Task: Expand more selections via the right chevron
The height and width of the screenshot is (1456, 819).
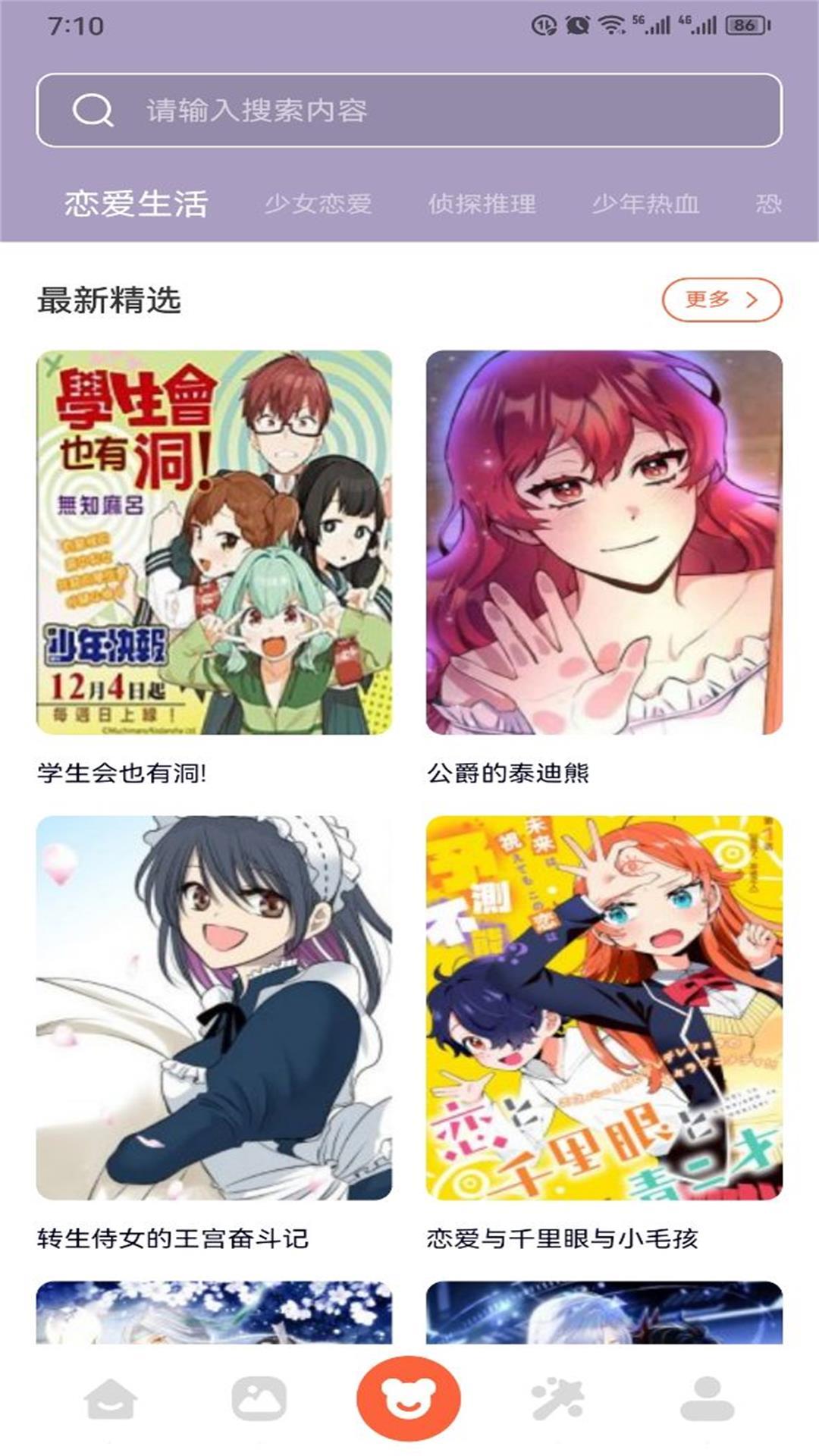Action: [x=753, y=300]
